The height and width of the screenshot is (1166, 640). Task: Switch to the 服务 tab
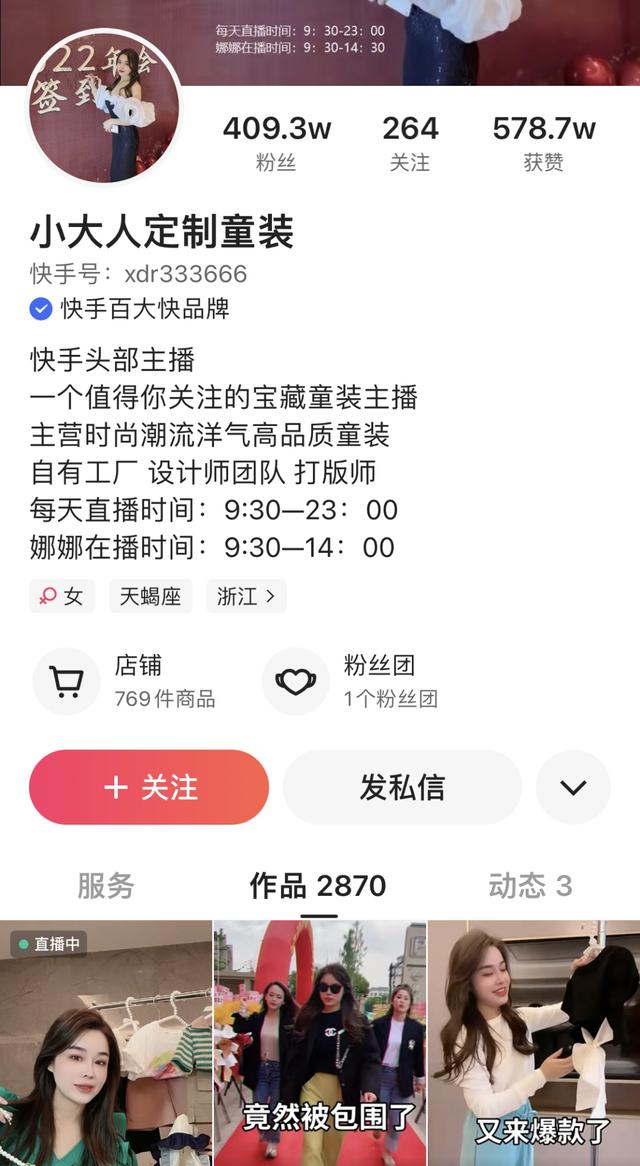(x=106, y=885)
